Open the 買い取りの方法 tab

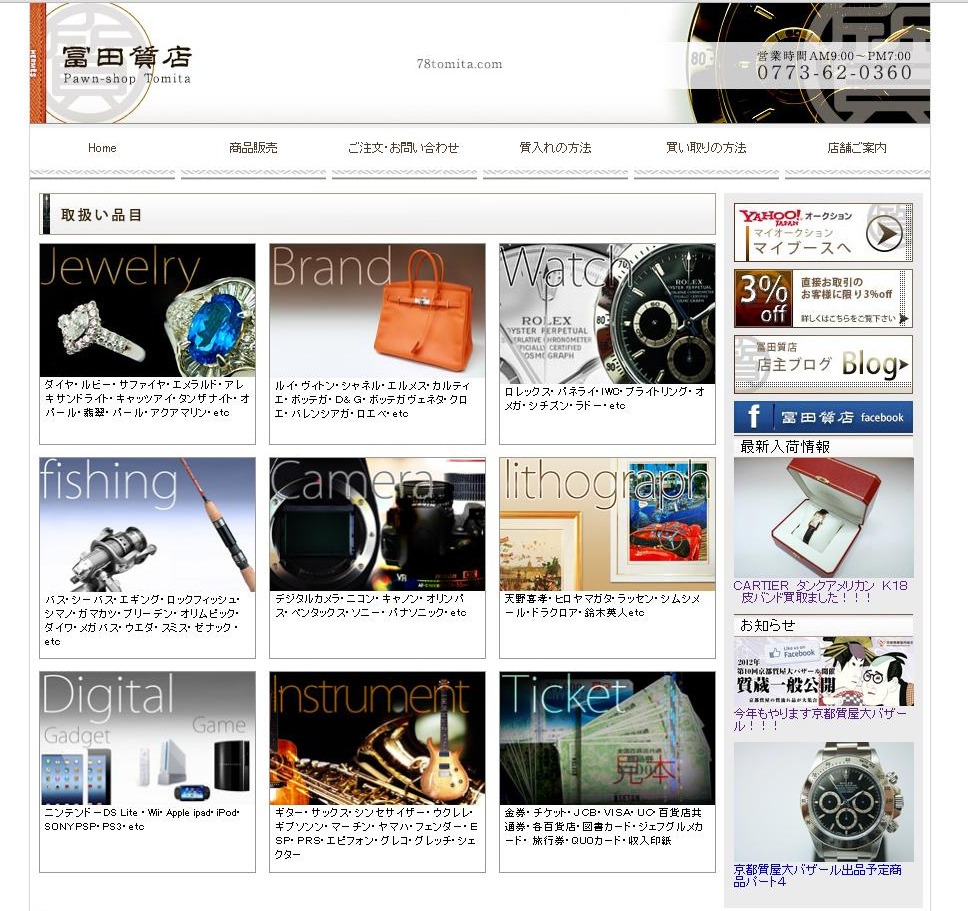(x=706, y=148)
